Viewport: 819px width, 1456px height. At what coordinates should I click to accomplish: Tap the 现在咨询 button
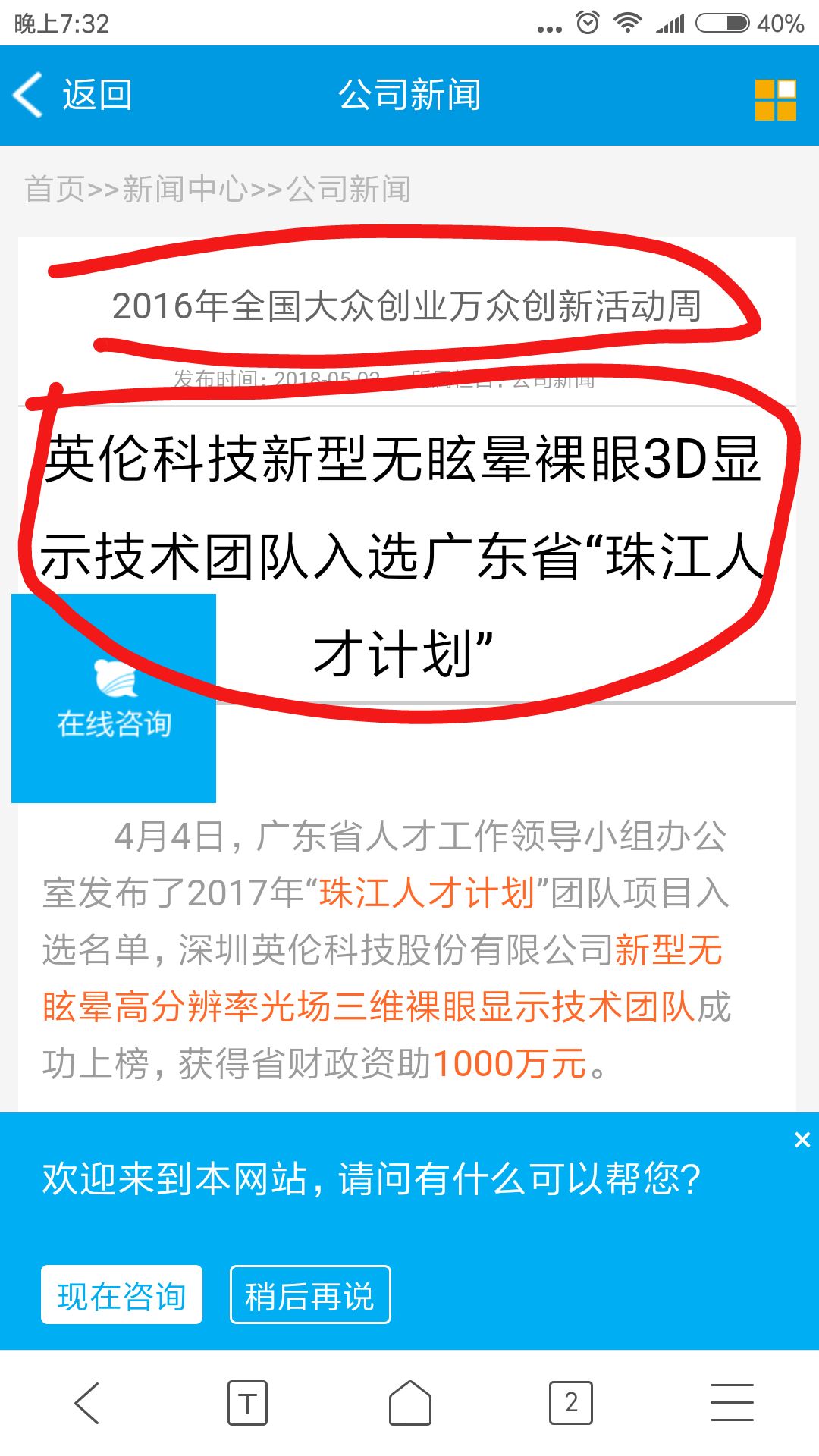pos(121,1295)
